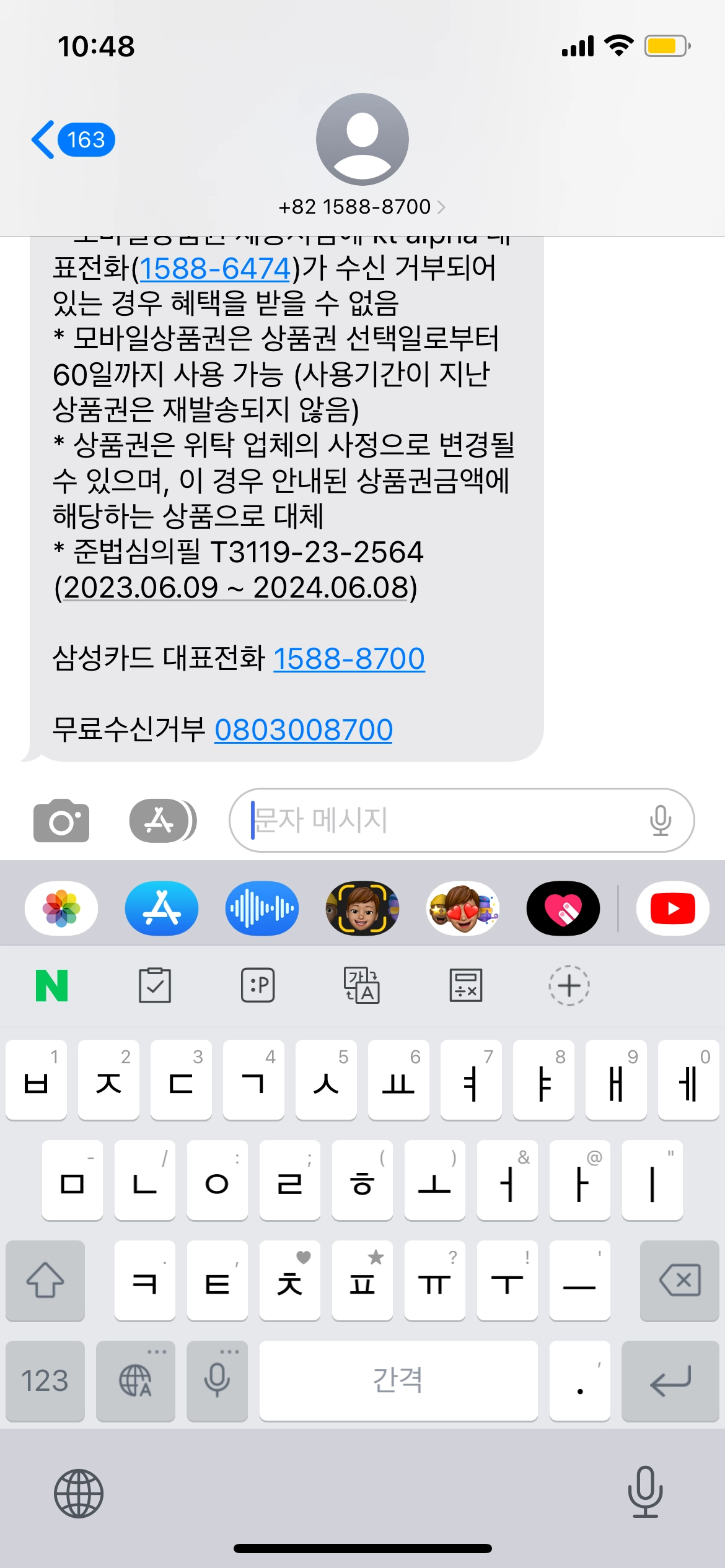Open the Photos app in the app strip
The image size is (725, 1568).
pyautogui.click(x=61, y=908)
